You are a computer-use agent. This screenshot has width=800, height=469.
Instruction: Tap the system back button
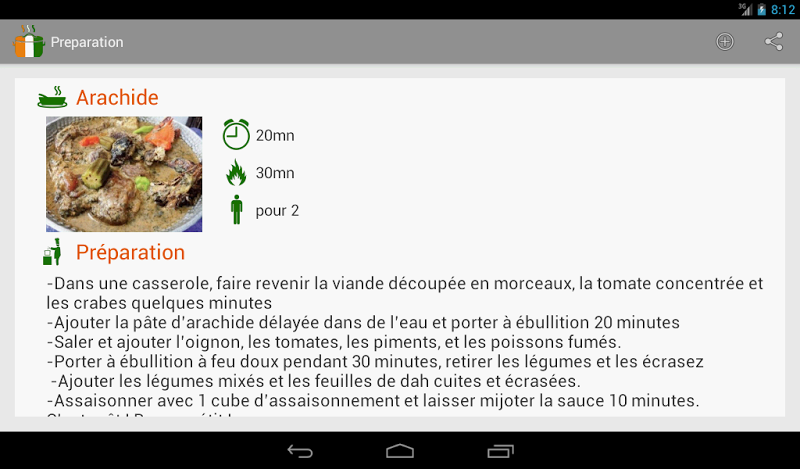click(x=300, y=451)
